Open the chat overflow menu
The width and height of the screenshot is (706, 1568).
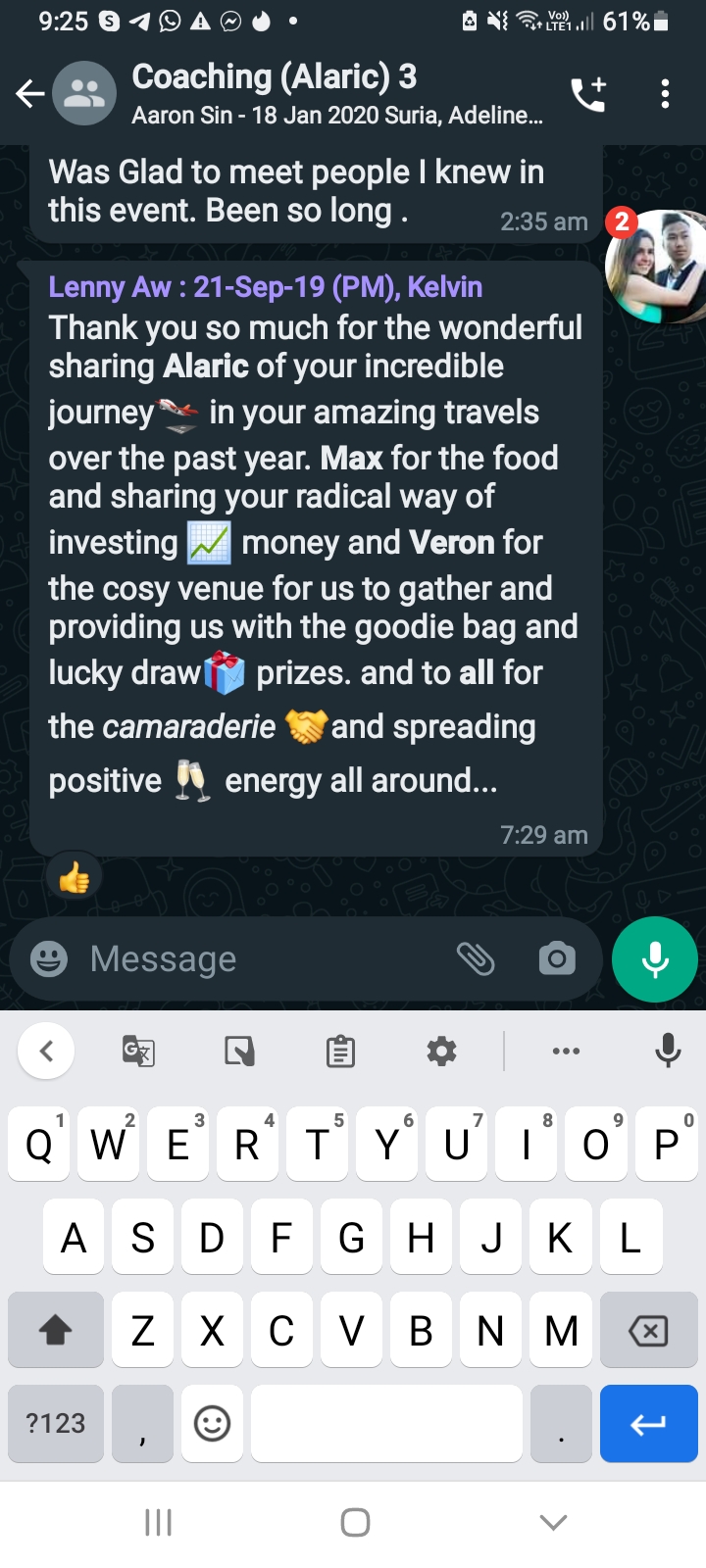pyautogui.click(x=665, y=94)
